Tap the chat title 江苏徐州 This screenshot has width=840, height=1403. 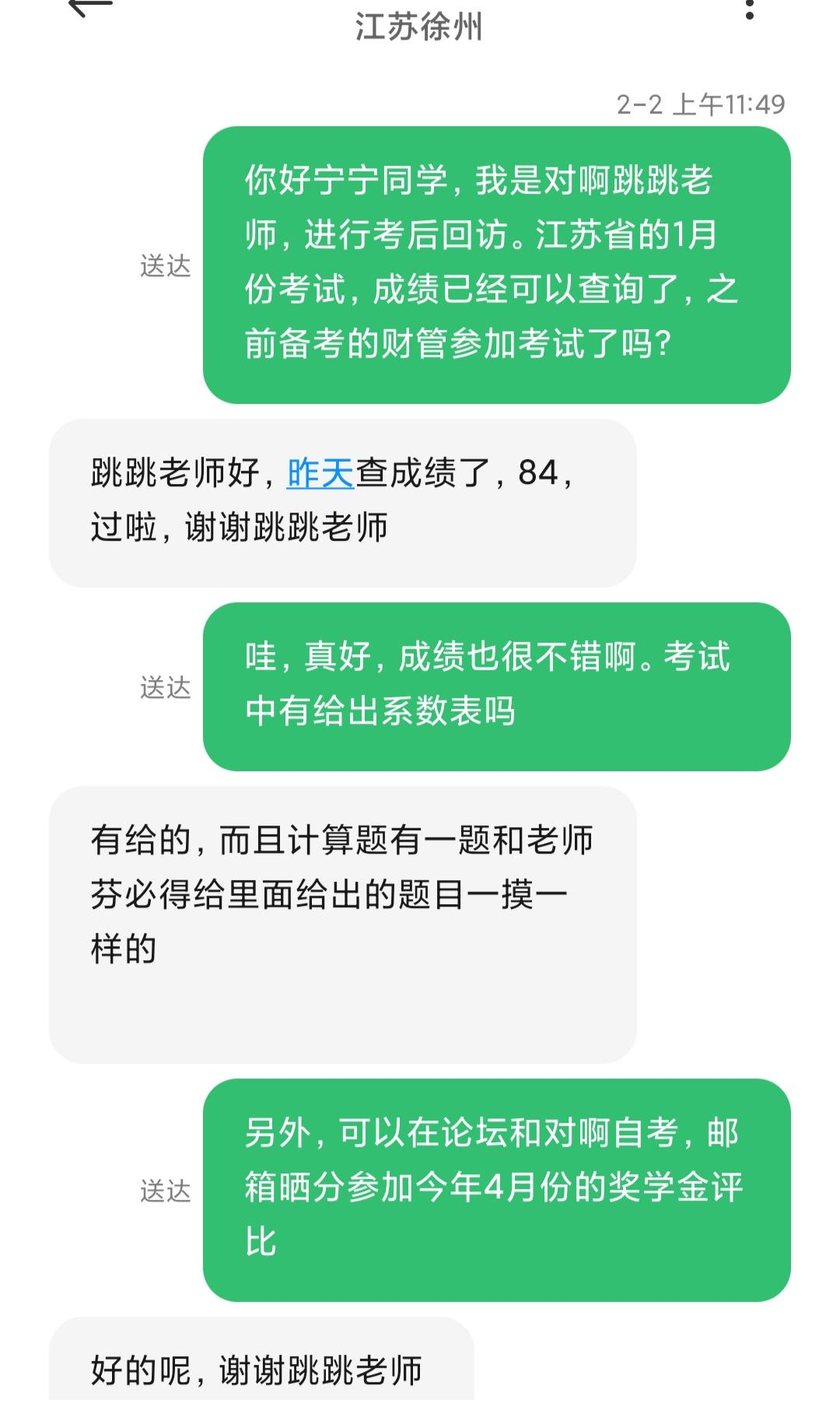pos(420,23)
